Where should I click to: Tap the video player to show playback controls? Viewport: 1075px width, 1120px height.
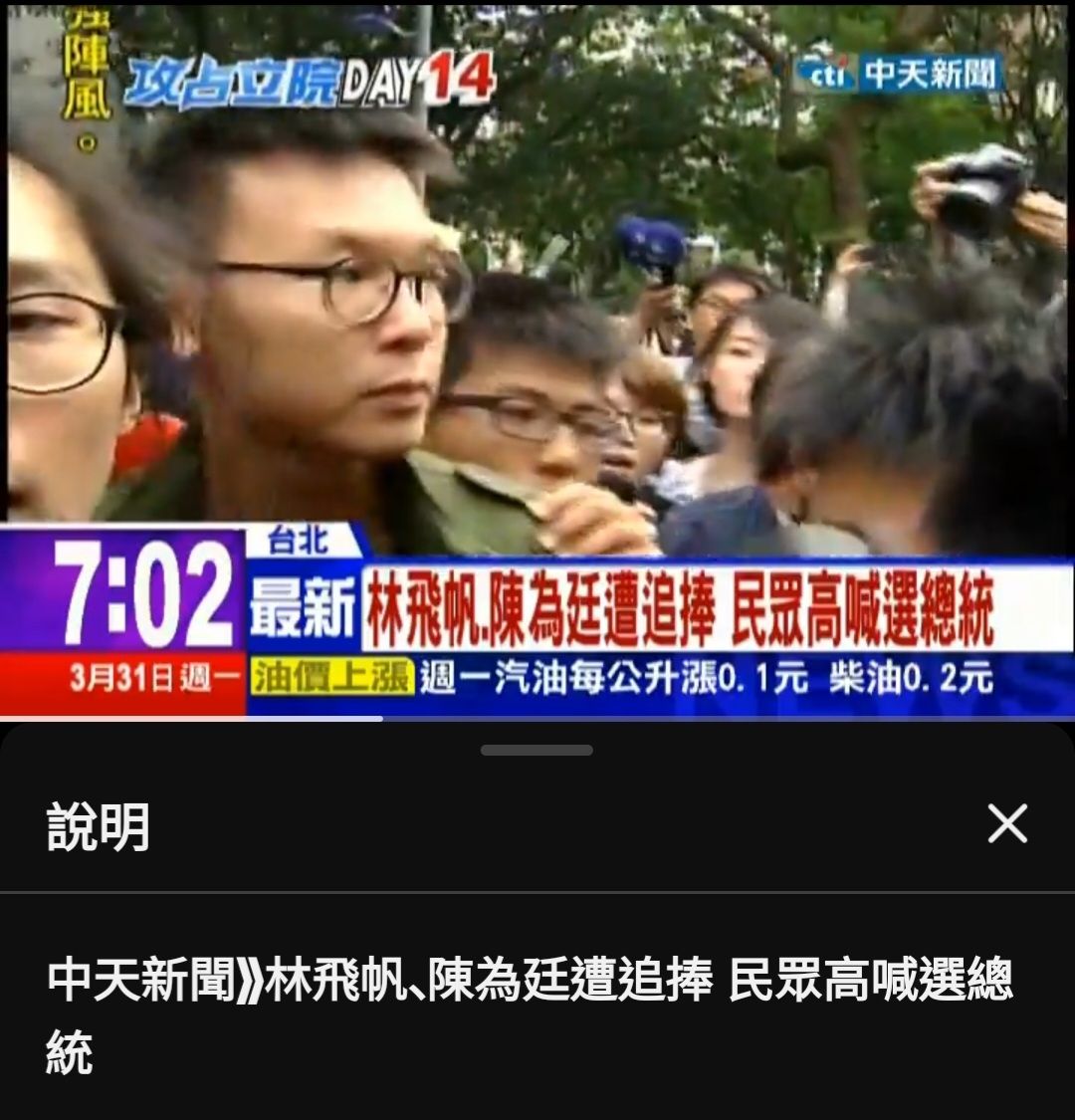coord(537,299)
